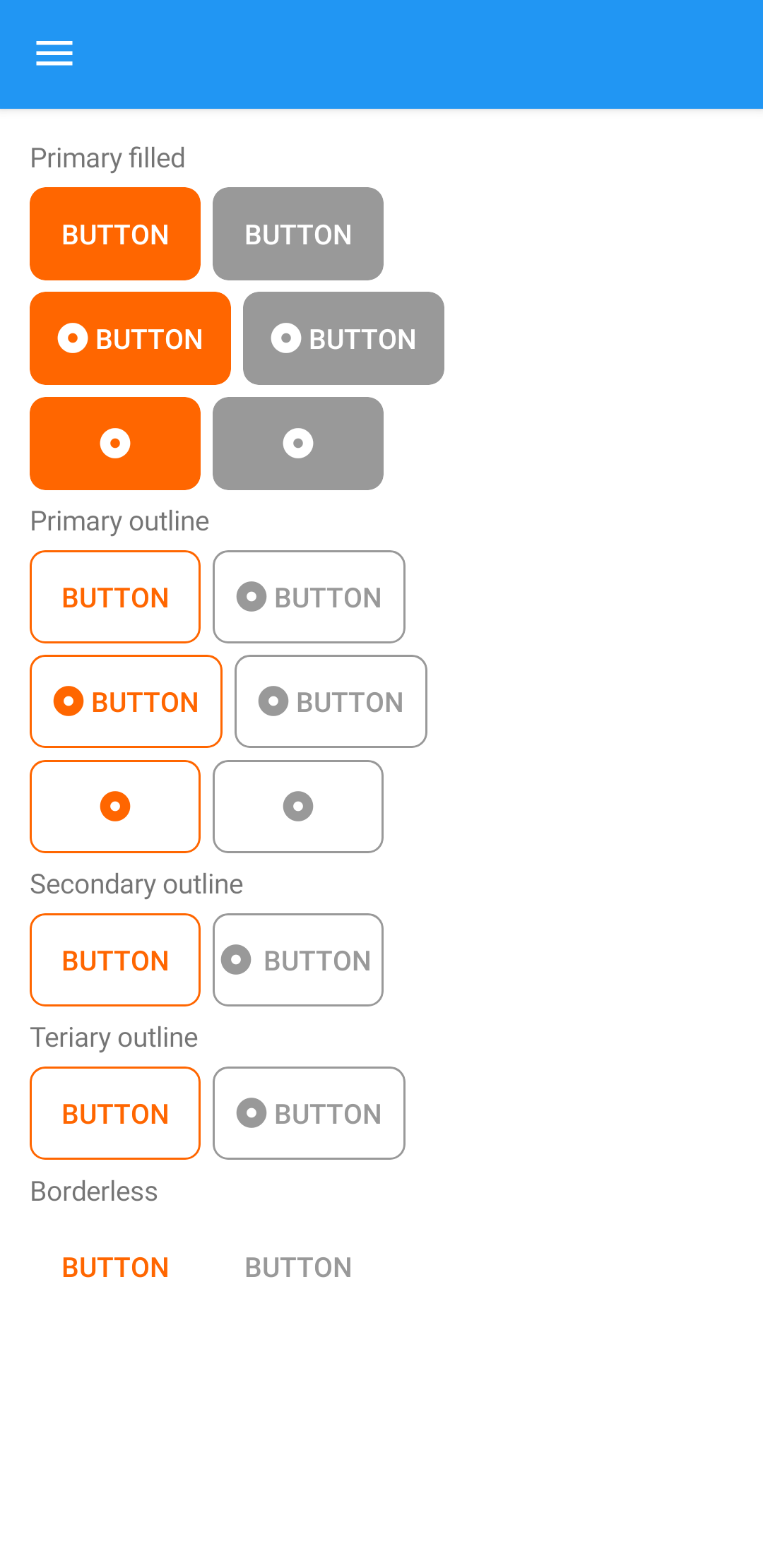Image resolution: width=763 pixels, height=1568 pixels.
Task: Open the navigation drawer menu
Action: click(53, 53)
